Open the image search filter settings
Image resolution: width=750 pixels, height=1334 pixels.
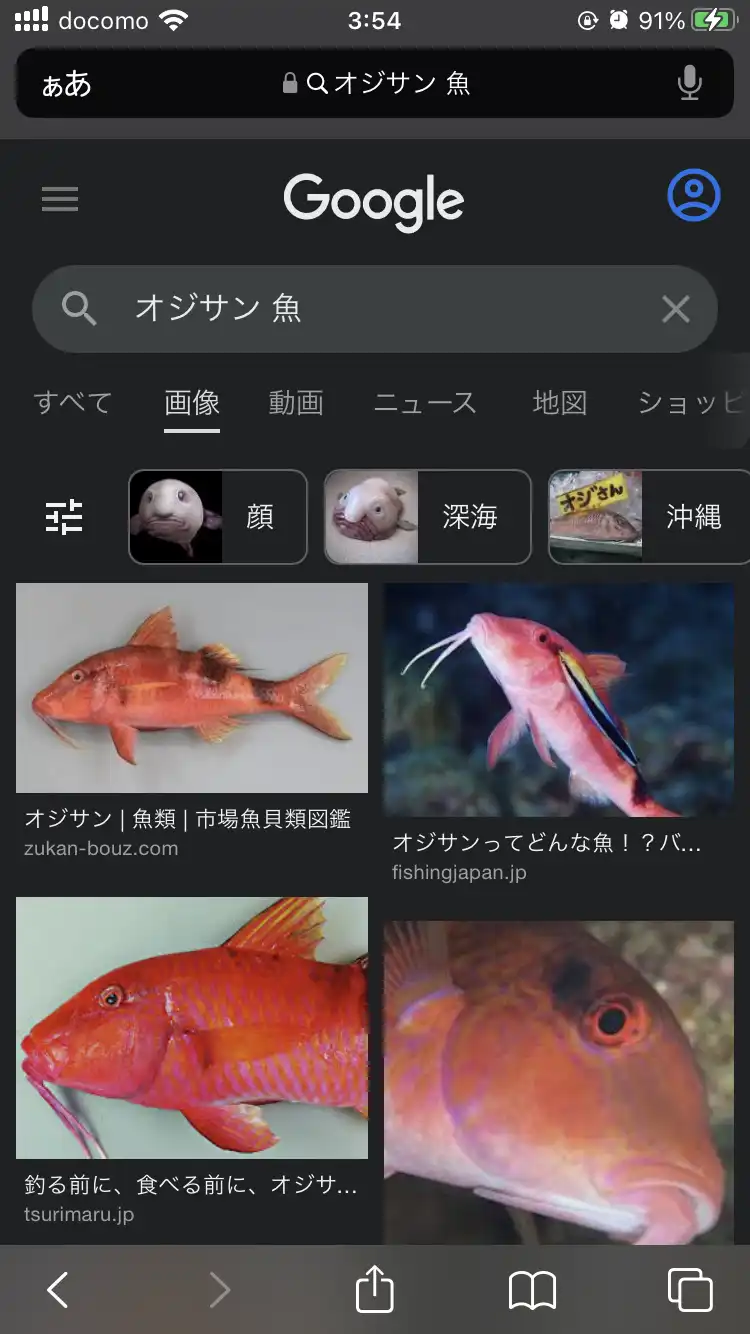pyautogui.click(x=65, y=517)
